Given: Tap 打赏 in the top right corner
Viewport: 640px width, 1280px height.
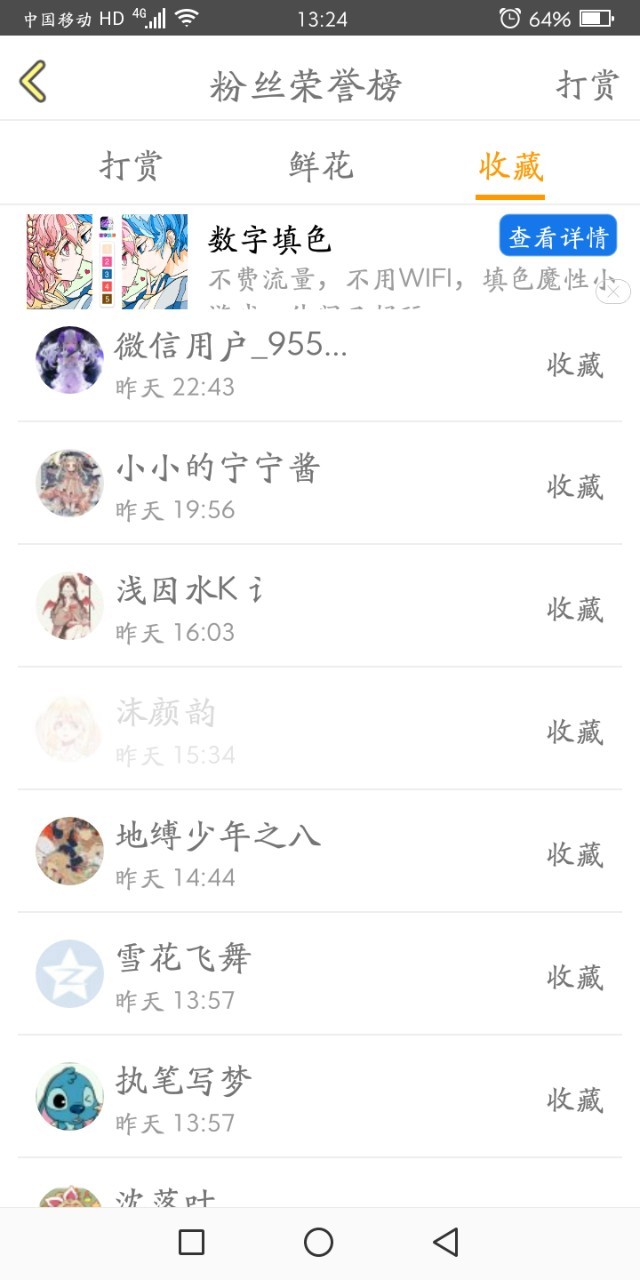Looking at the screenshot, I should point(588,85).
